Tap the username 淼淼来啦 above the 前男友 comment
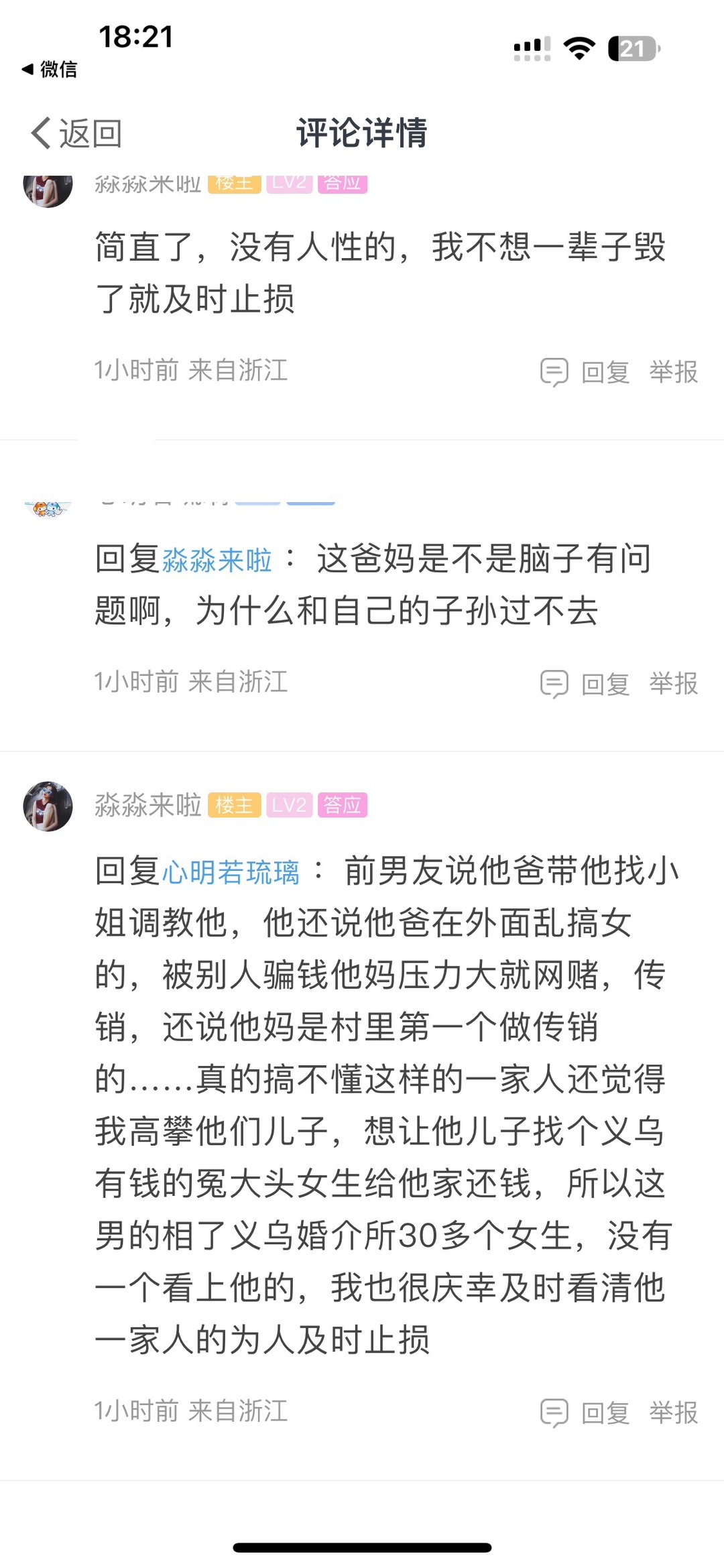724x1568 pixels. [148, 805]
